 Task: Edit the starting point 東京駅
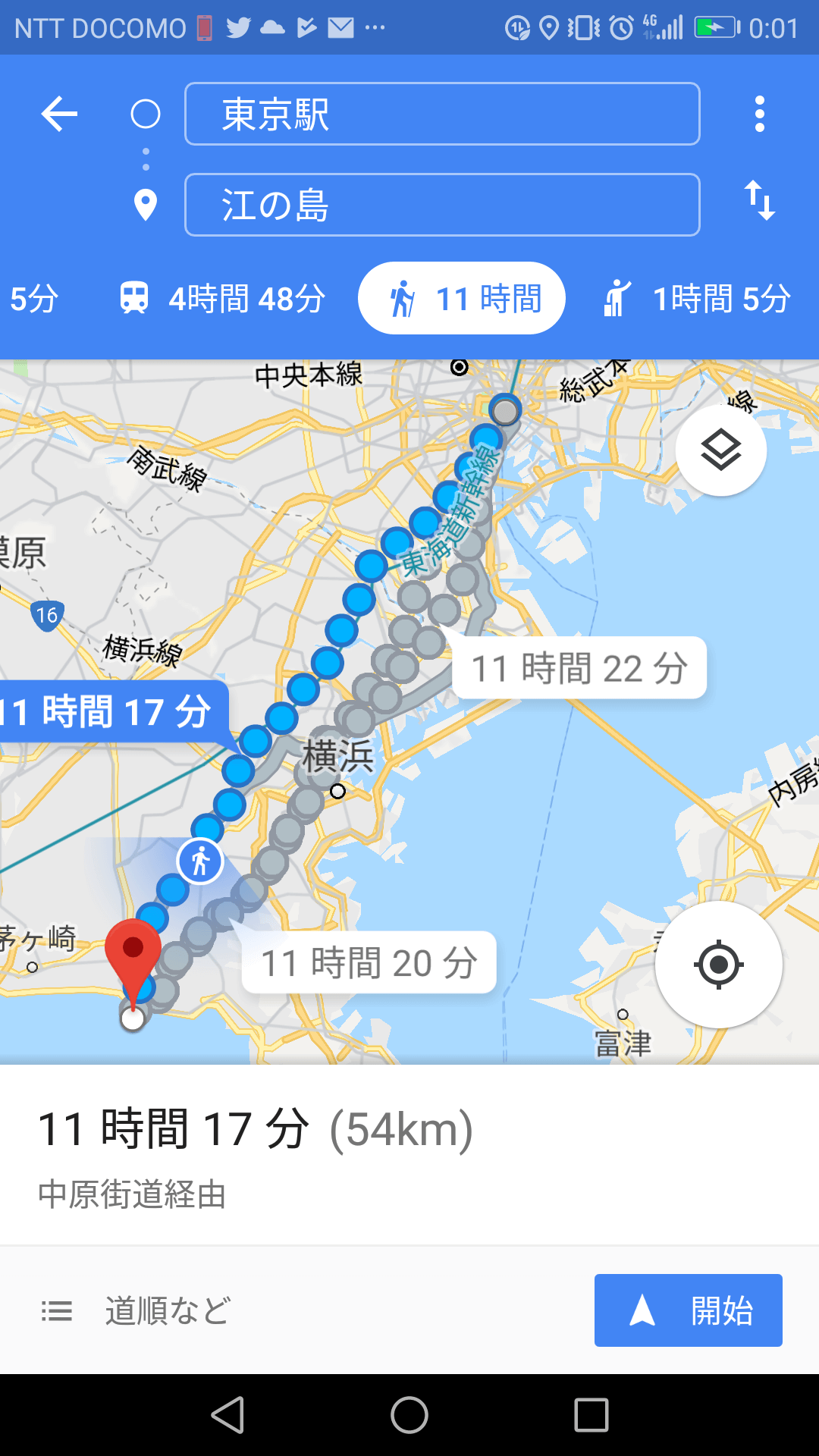tap(442, 115)
